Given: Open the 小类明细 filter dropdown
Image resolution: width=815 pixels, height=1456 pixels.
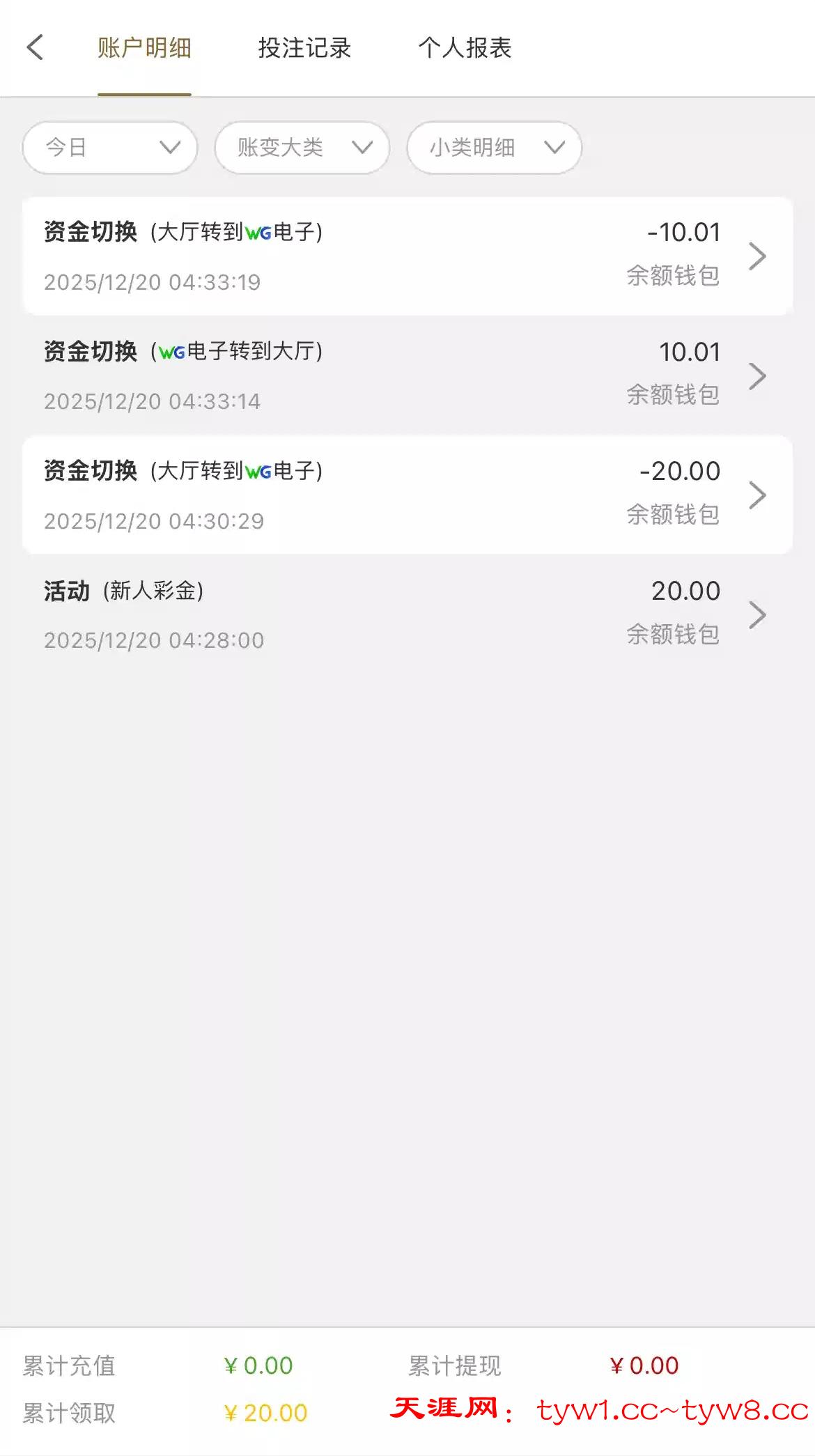Looking at the screenshot, I should click(495, 148).
